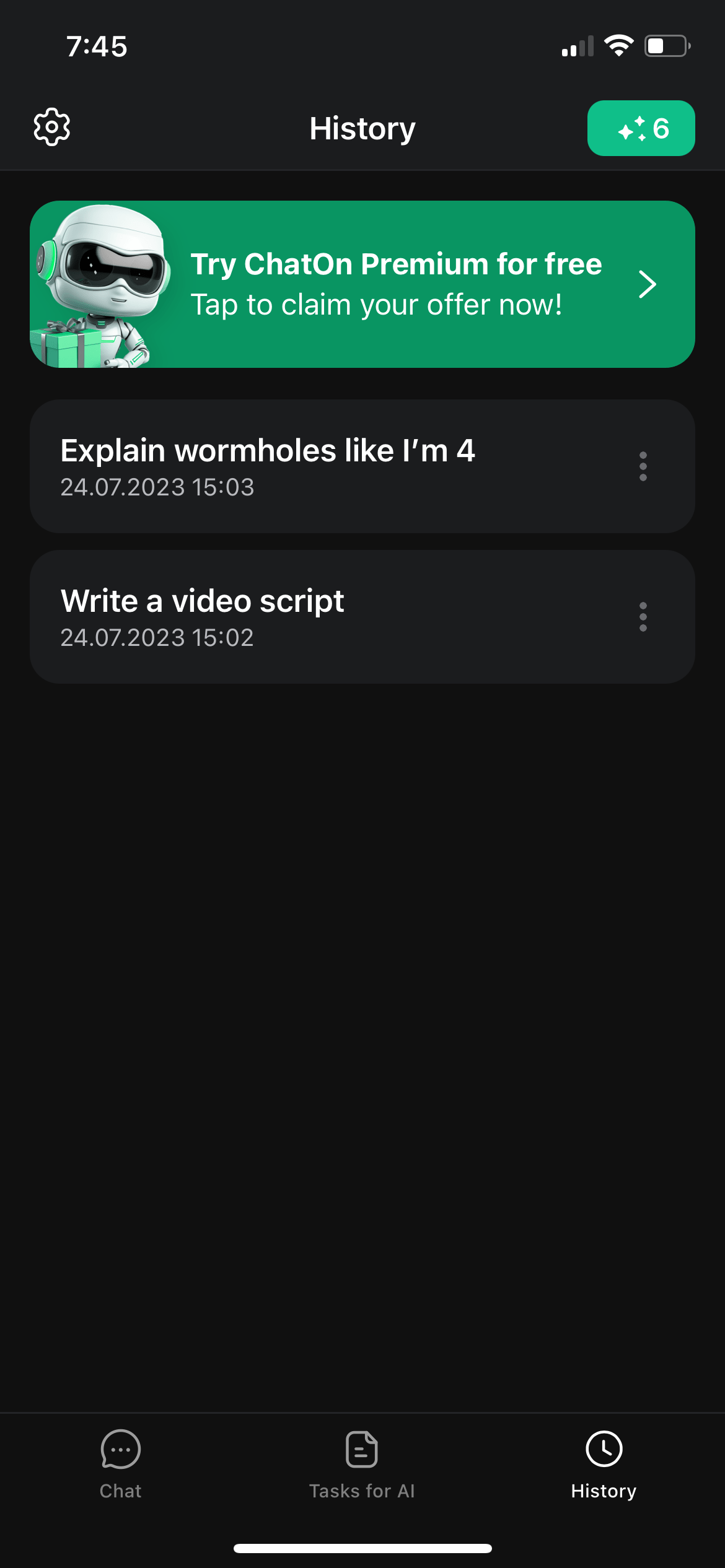Open options for video script chat via three dots
The width and height of the screenshot is (725, 1568).
coord(643,616)
